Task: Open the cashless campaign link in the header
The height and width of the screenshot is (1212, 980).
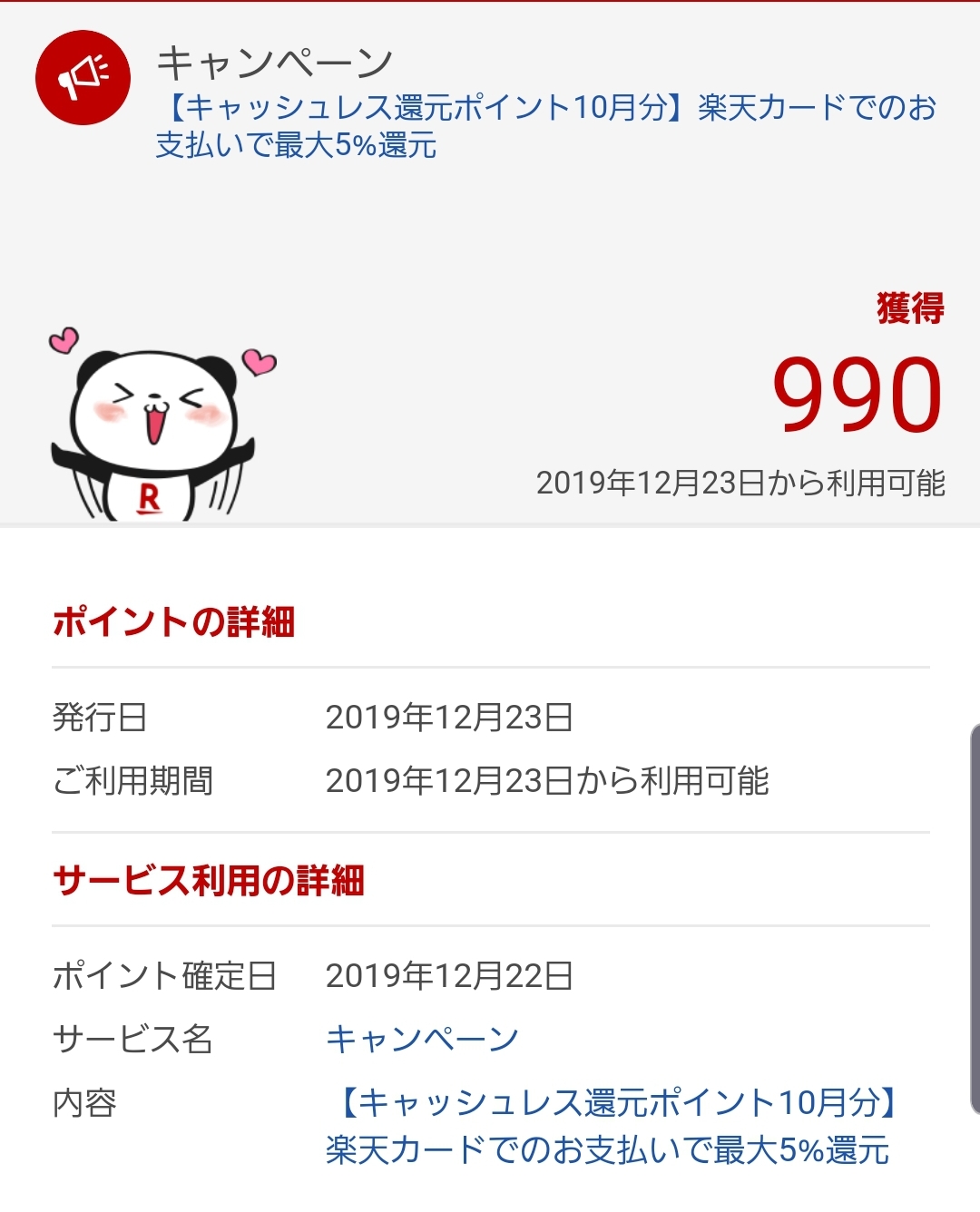Action: (x=544, y=126)
